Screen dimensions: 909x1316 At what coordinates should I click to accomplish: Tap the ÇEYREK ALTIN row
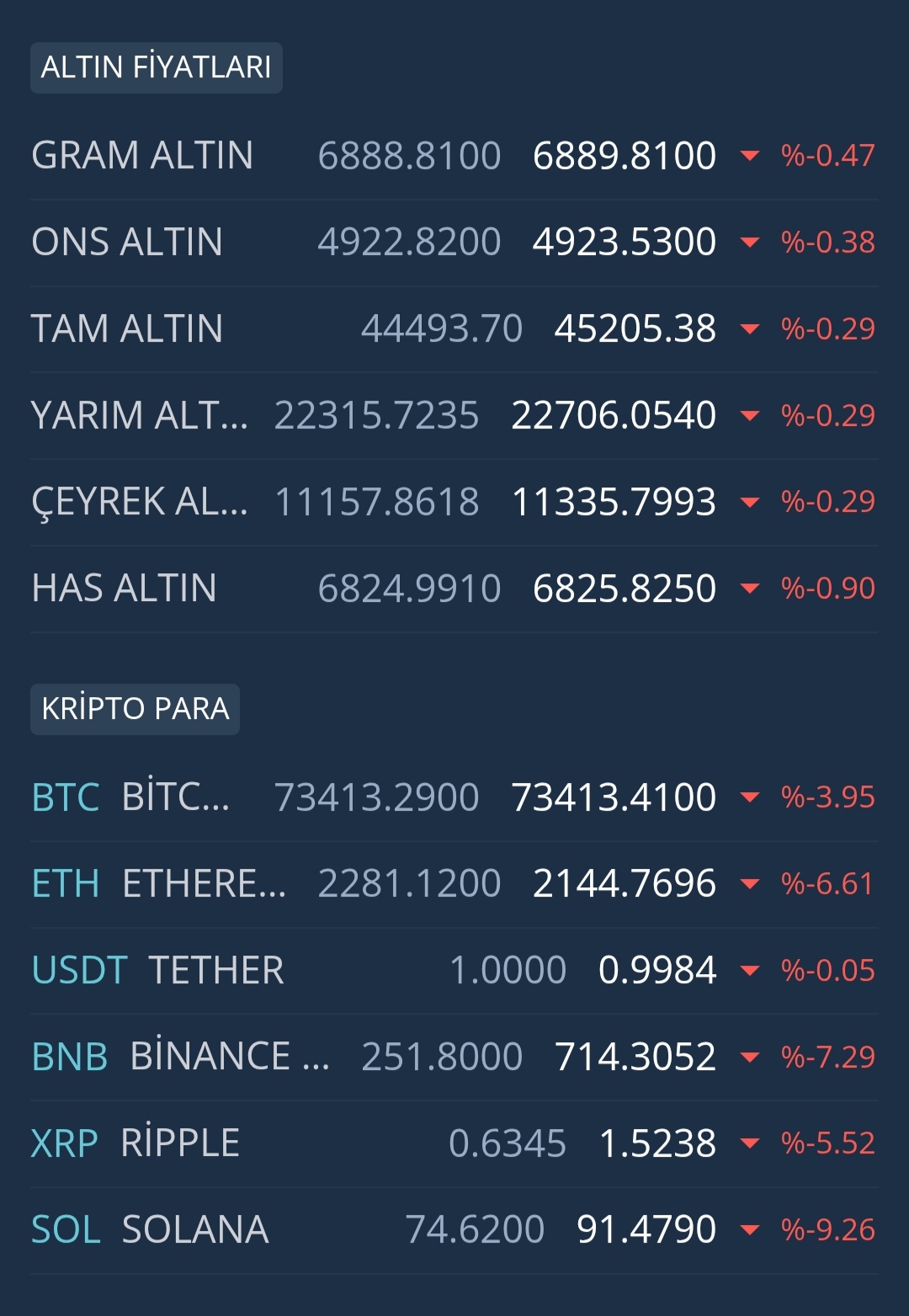[140, 502]
